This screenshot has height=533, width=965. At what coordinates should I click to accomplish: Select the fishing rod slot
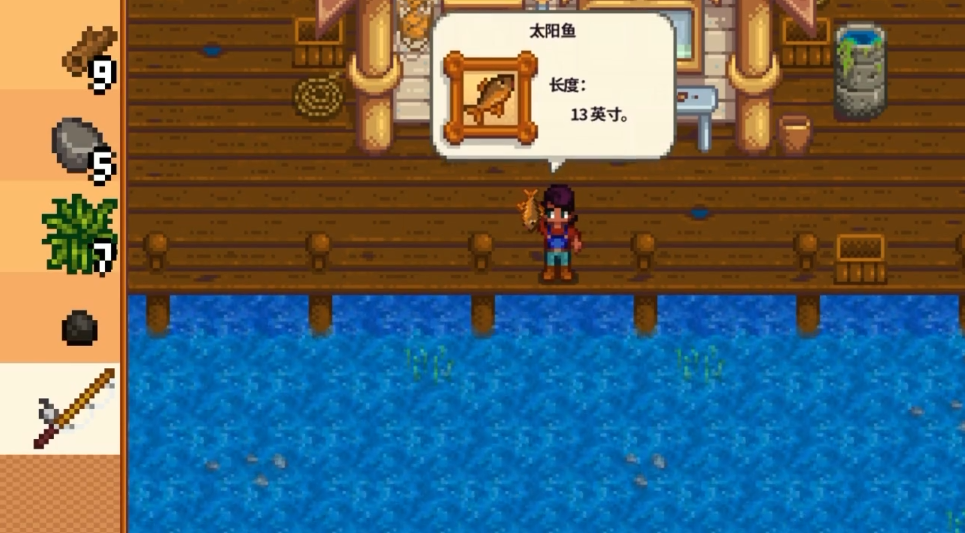[72, 408]
